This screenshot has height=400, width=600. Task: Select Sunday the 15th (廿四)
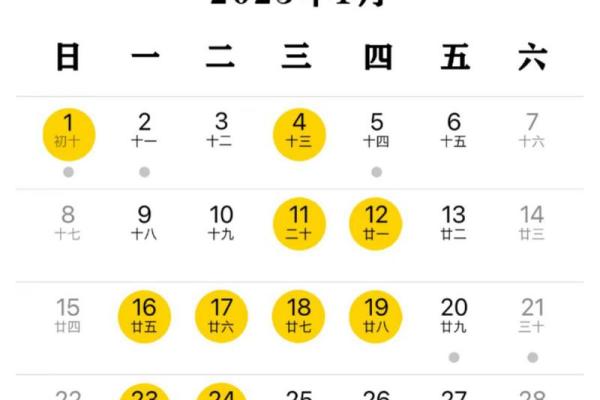tap(68, 315)
